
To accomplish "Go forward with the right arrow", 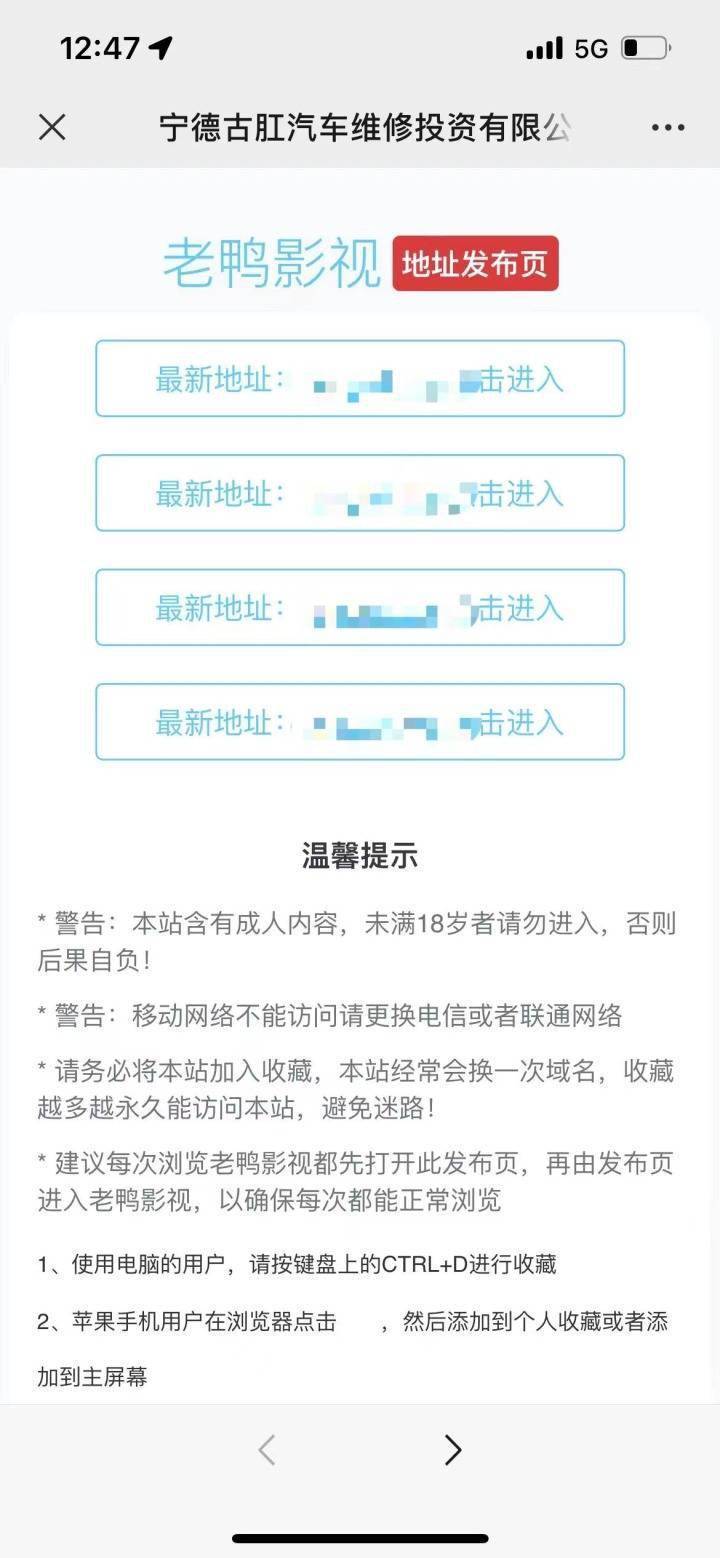I will click(453, 1449).
